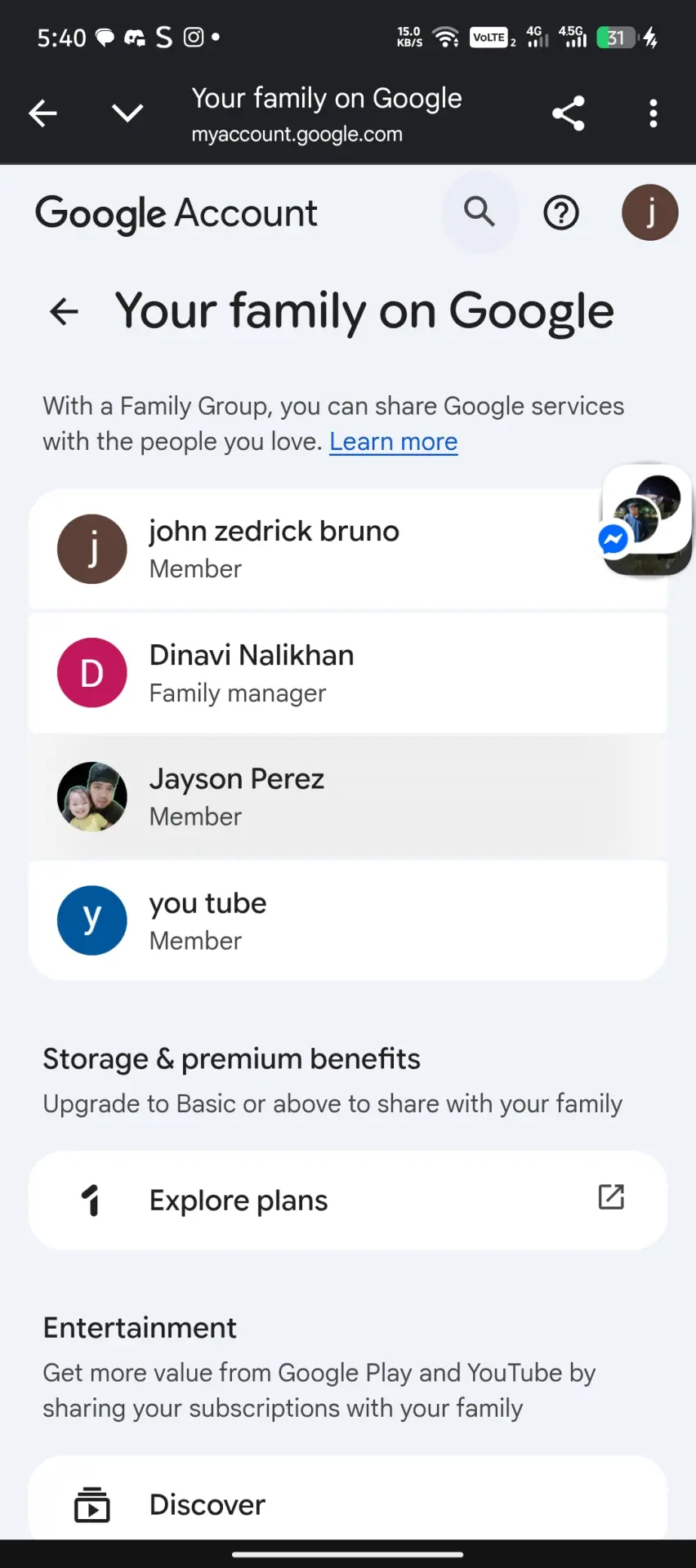Minimize the custom tab with the chevron

pyautogui.click(x=127, y=113)
